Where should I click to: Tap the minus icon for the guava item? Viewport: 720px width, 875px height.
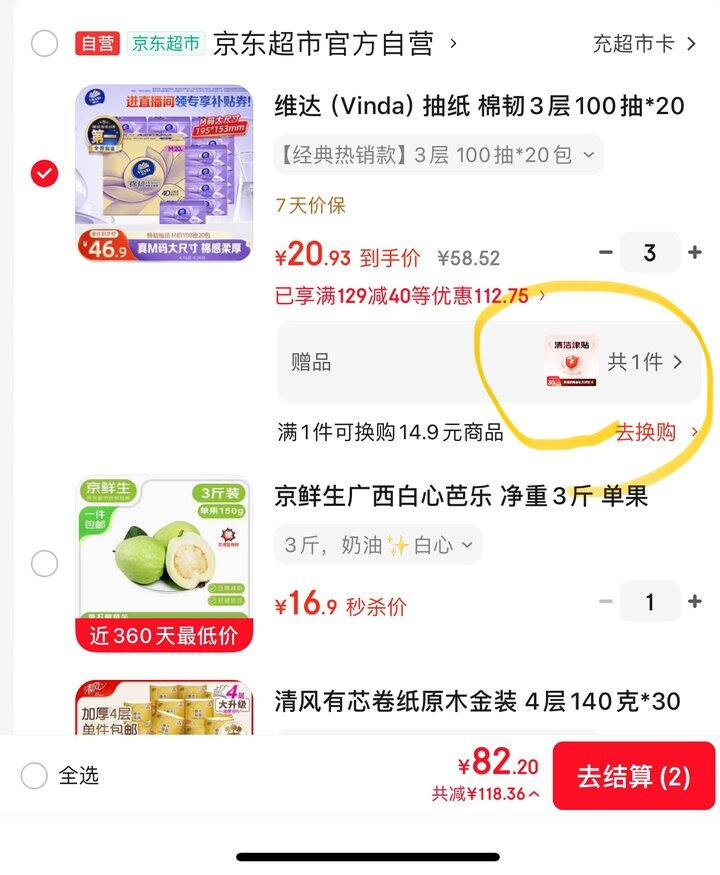(x=605, y=601)
